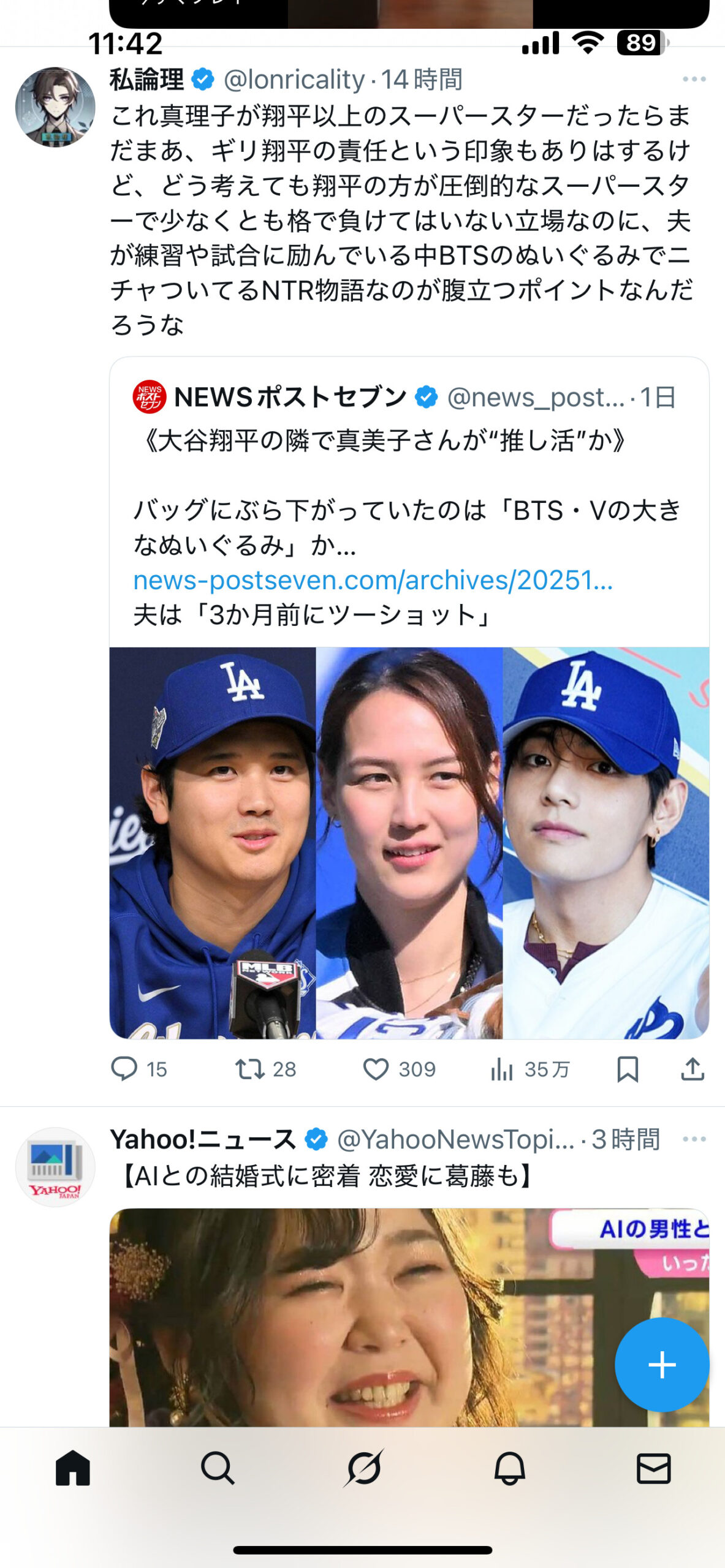Reply to 私論理's post
725x1568 pixels.
[124, 1069]
